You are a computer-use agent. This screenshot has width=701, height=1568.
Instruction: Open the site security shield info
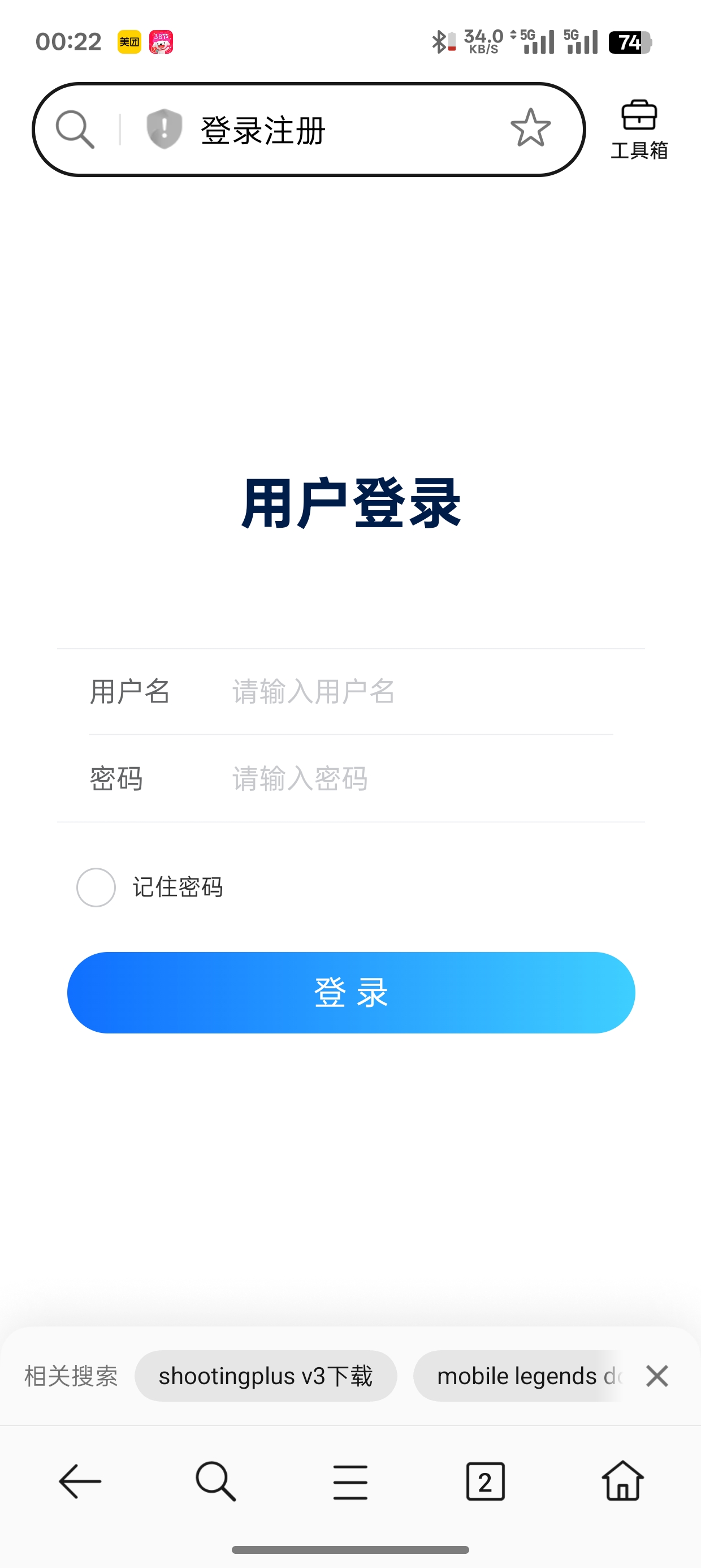(164, 129)
